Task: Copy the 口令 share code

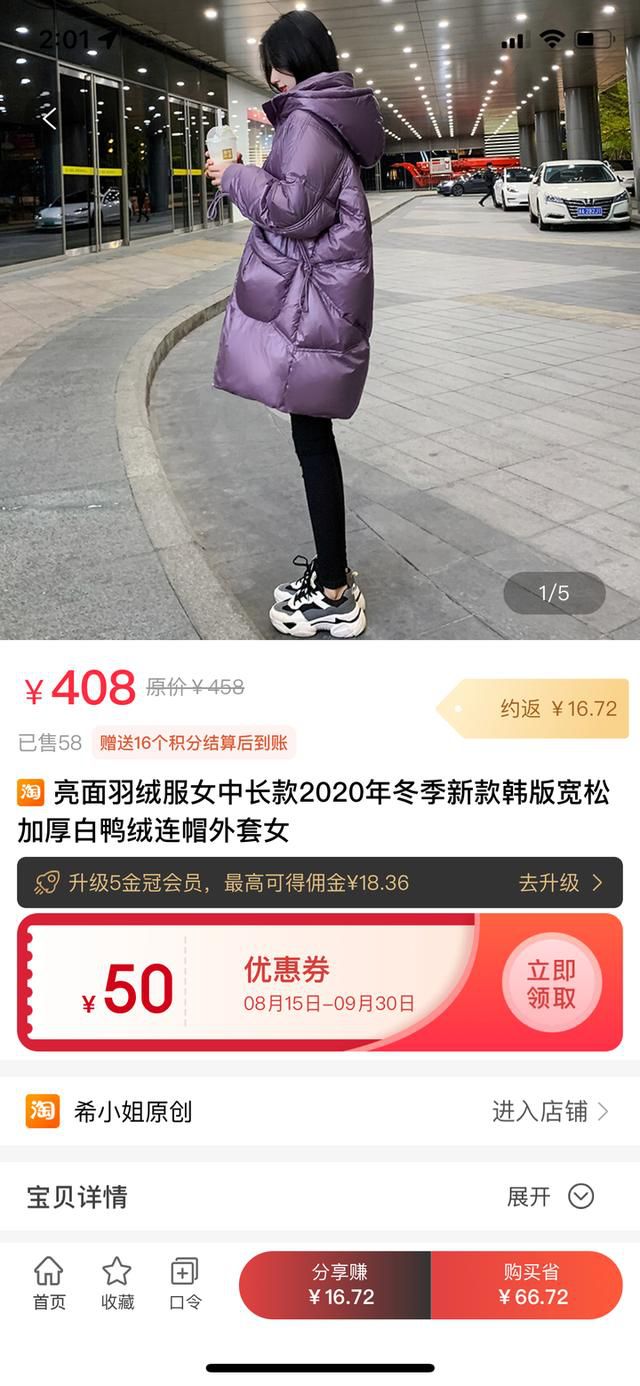Action: click(185, 1284)
